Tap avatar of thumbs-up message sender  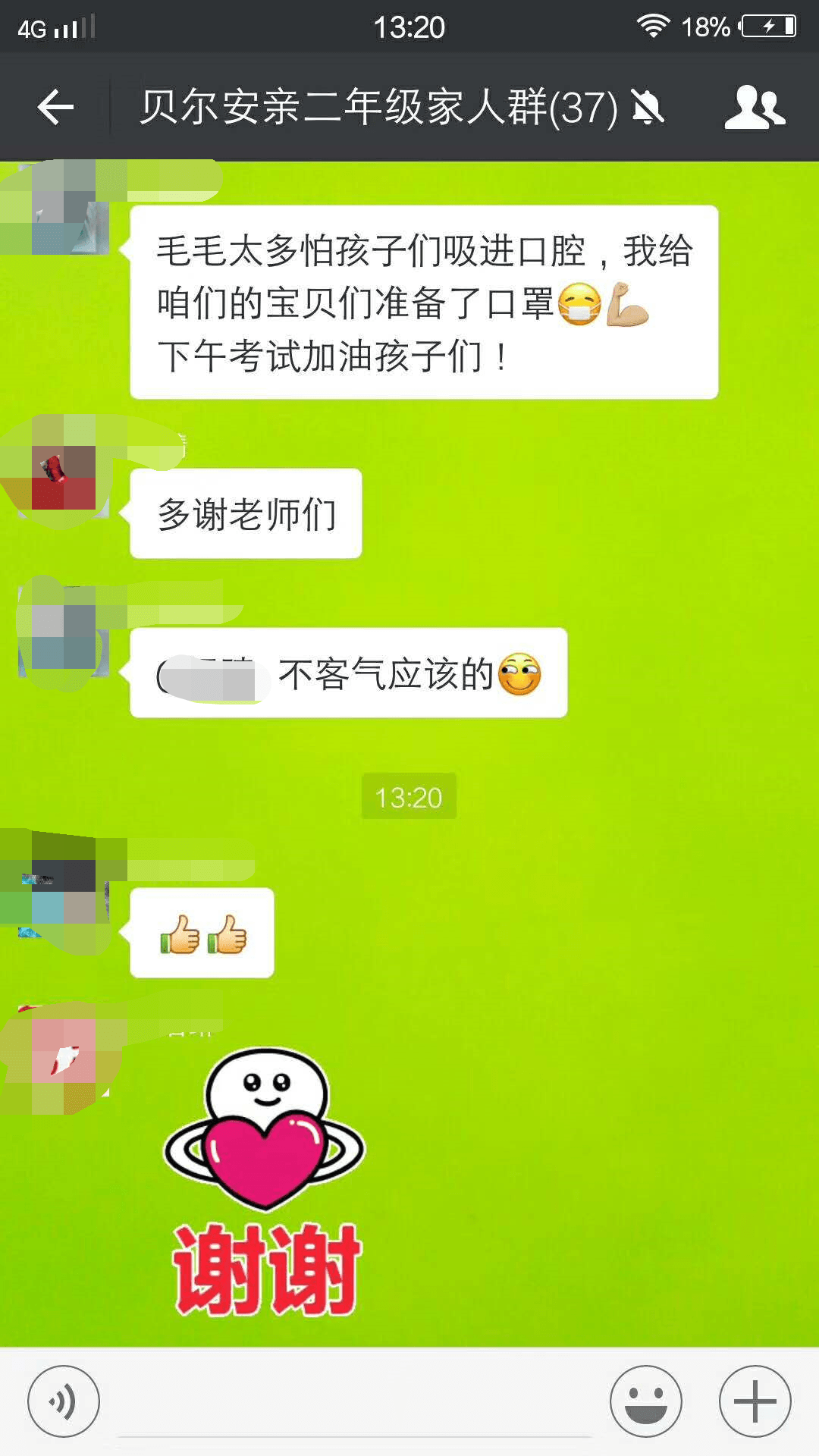tap(64, 893)
